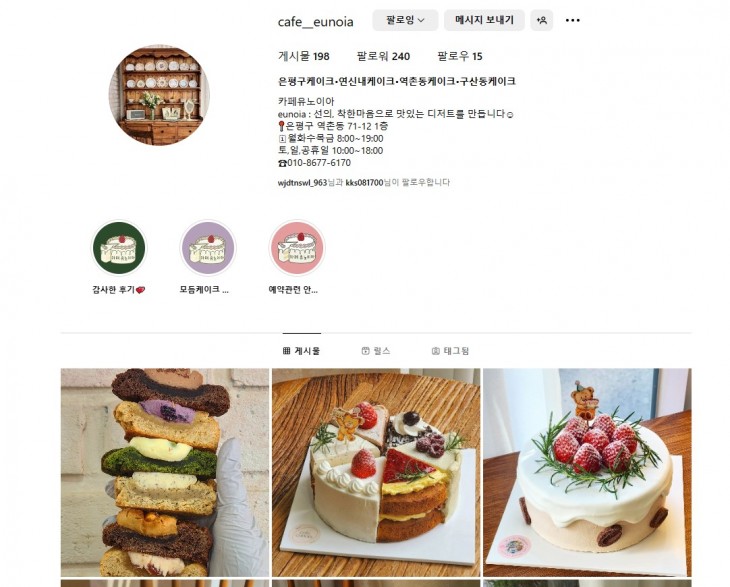
Task: Open mutual follower kks081700's profile
Action: (364, 183)
